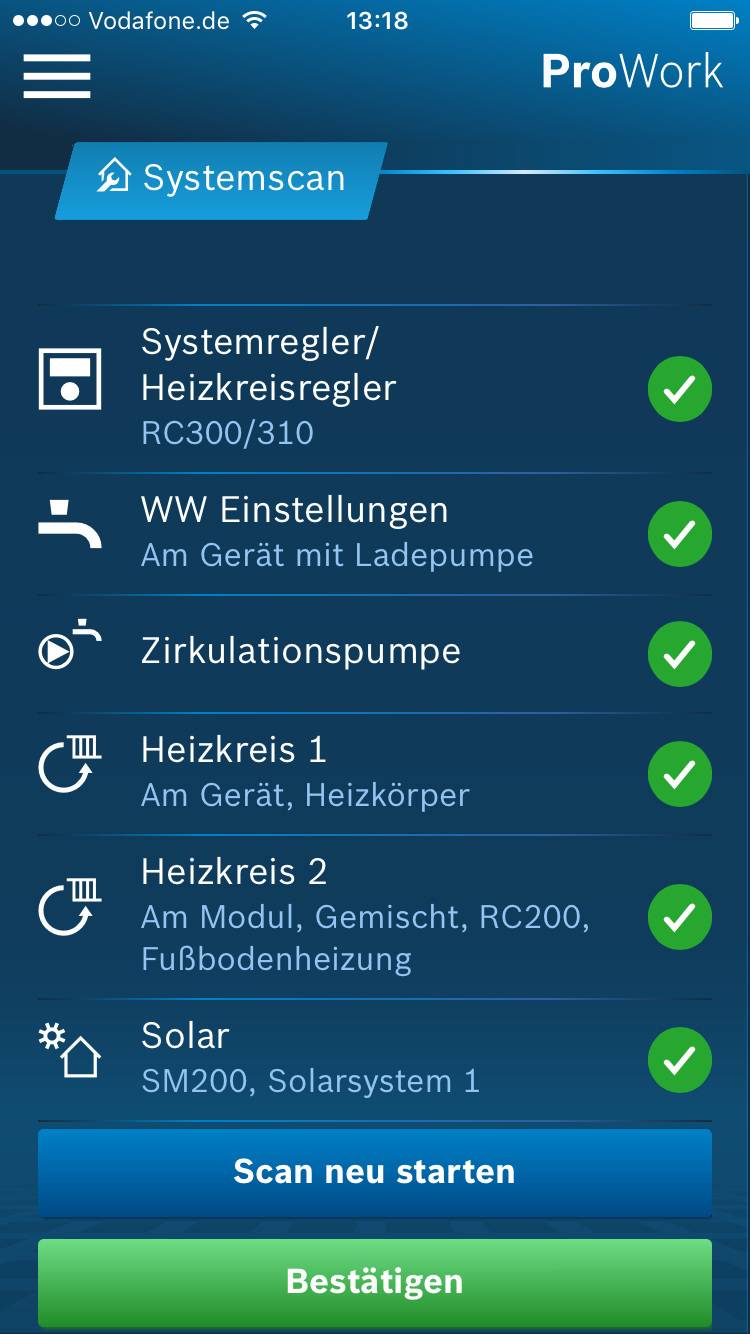
Task: Toggle the WW Einstellungen confirmation checkmark
Action: click(680, 533)
